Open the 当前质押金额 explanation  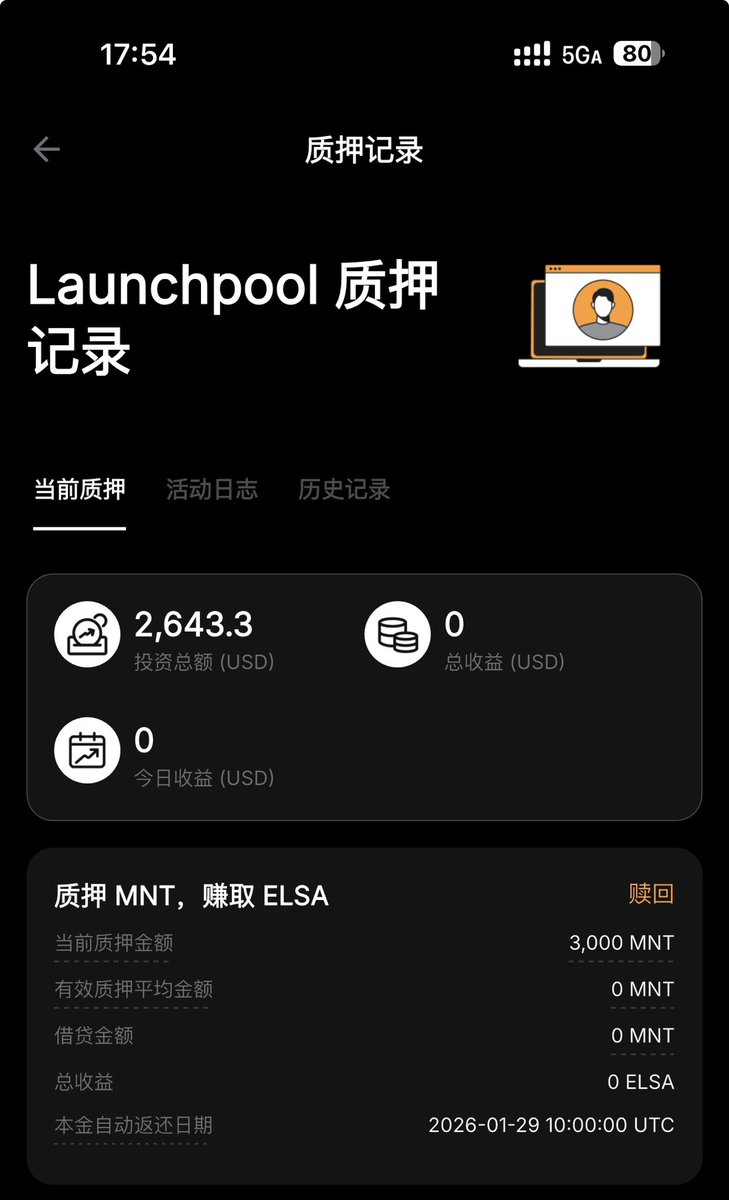114,943
